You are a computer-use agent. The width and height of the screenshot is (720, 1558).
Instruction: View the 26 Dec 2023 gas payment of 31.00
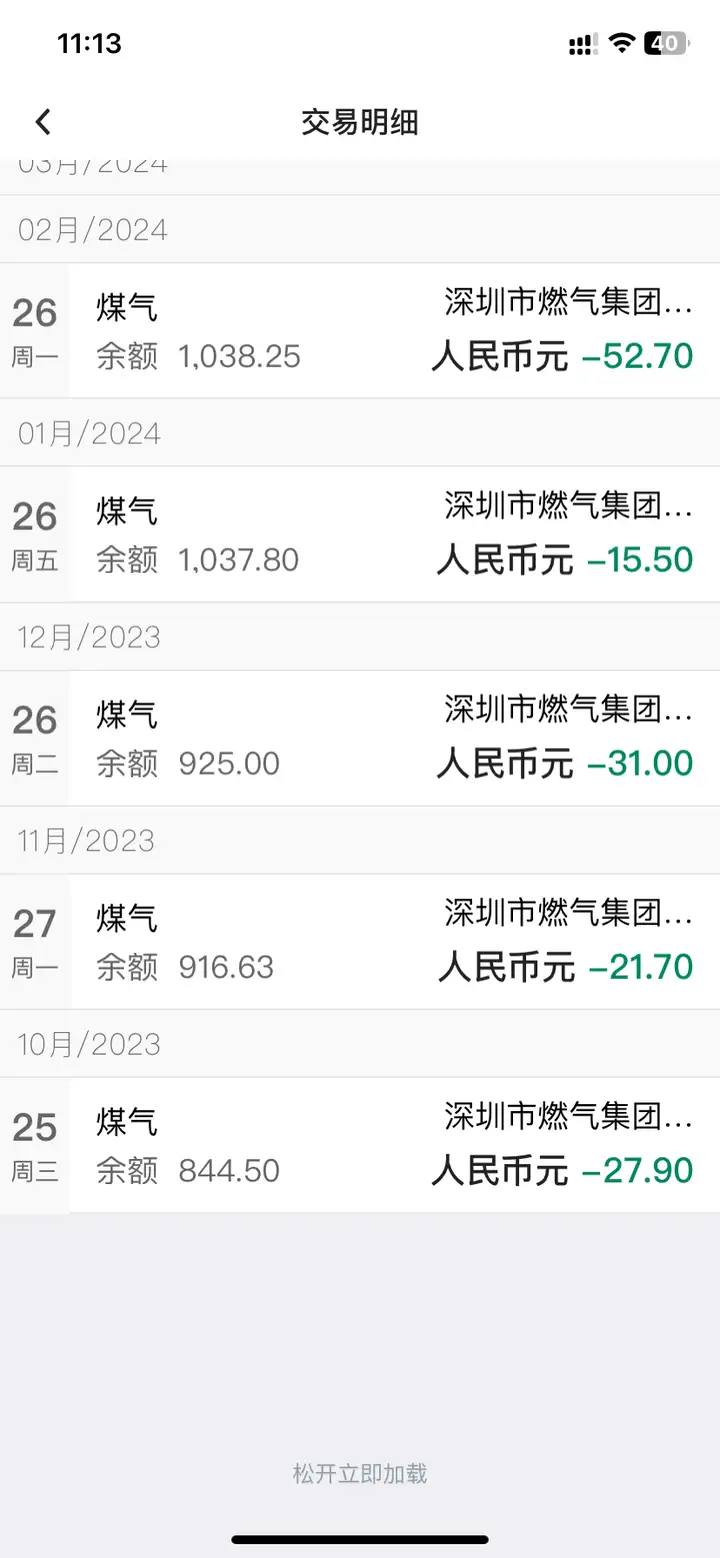click(x=360, y=738)
